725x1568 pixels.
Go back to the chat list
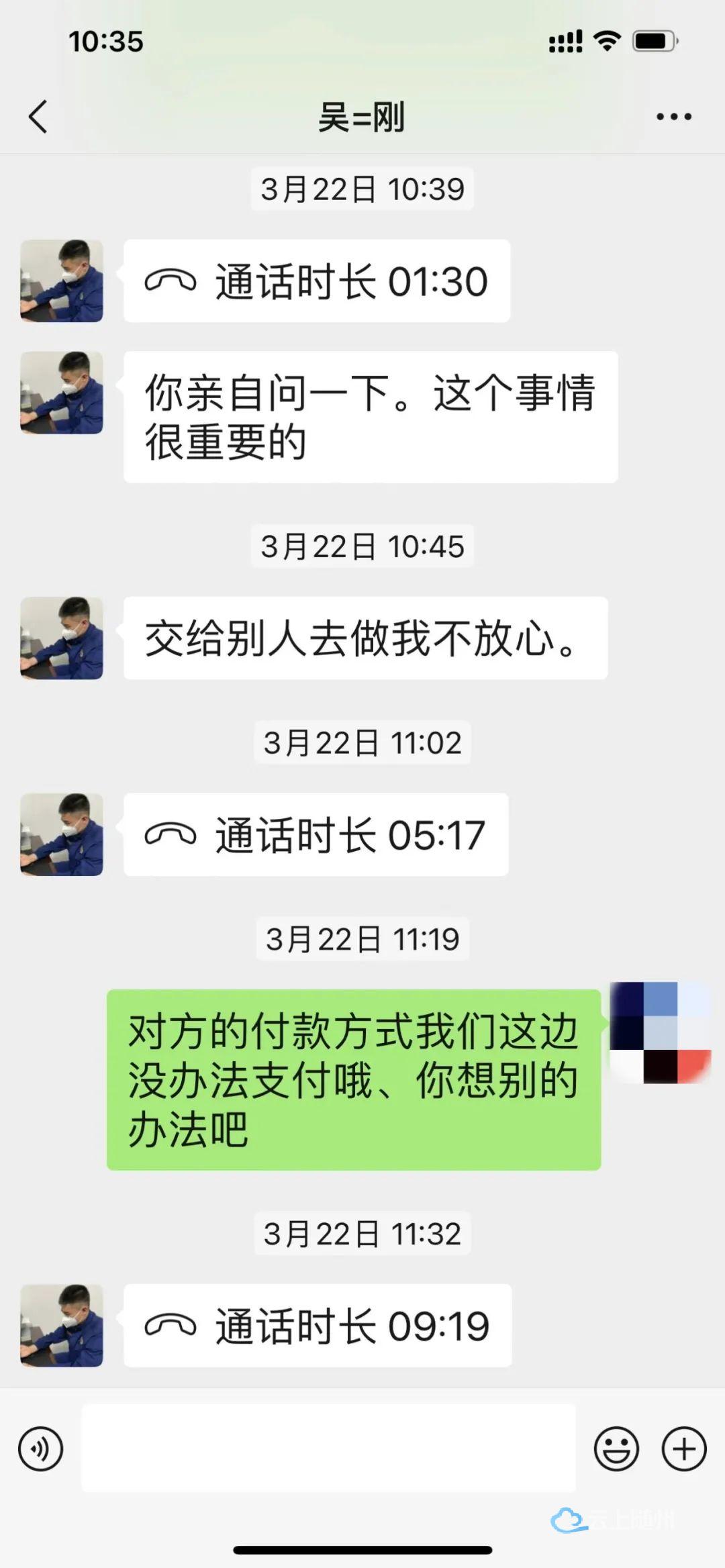(x=38, y=117)
